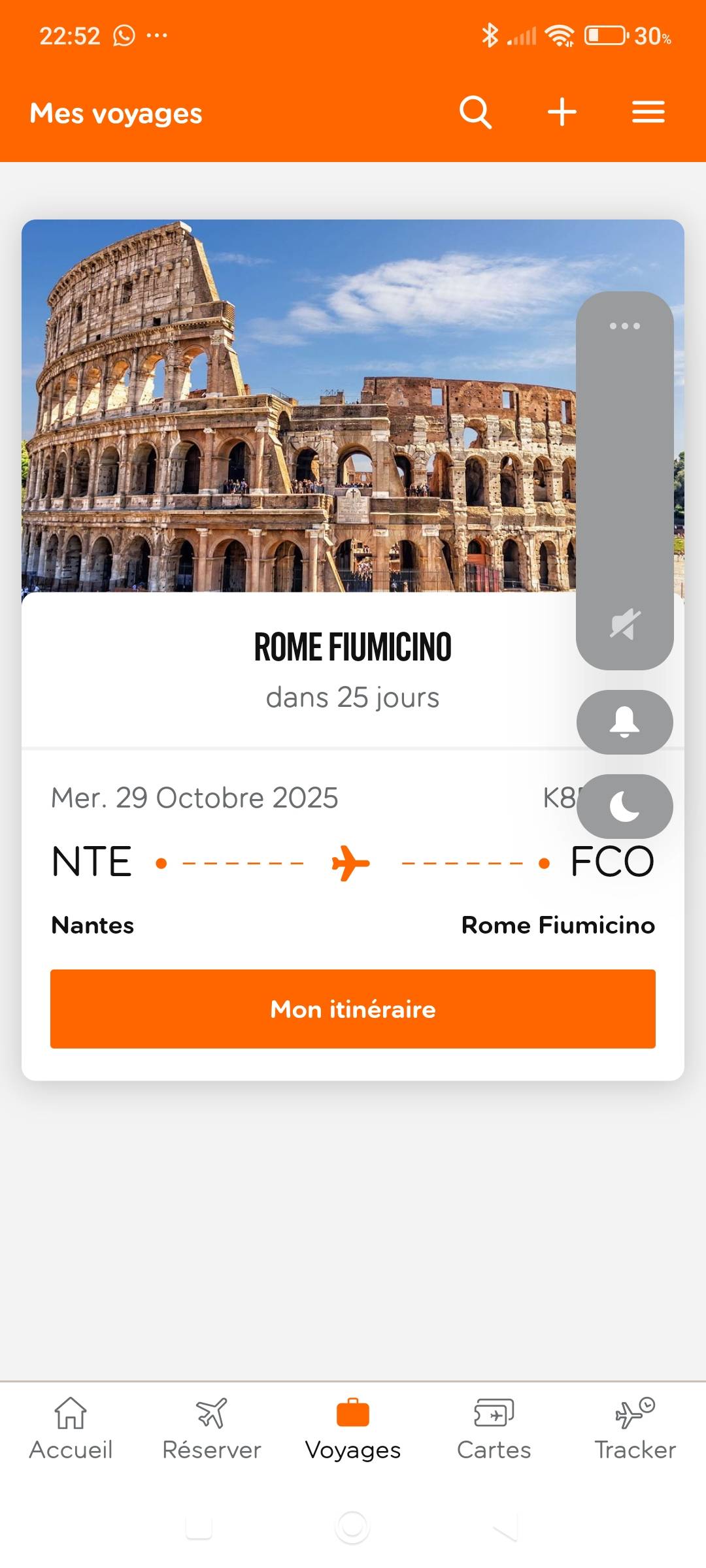
Task: Open the Rome Fiumicino destination title
Action: [x=352, y=647]
